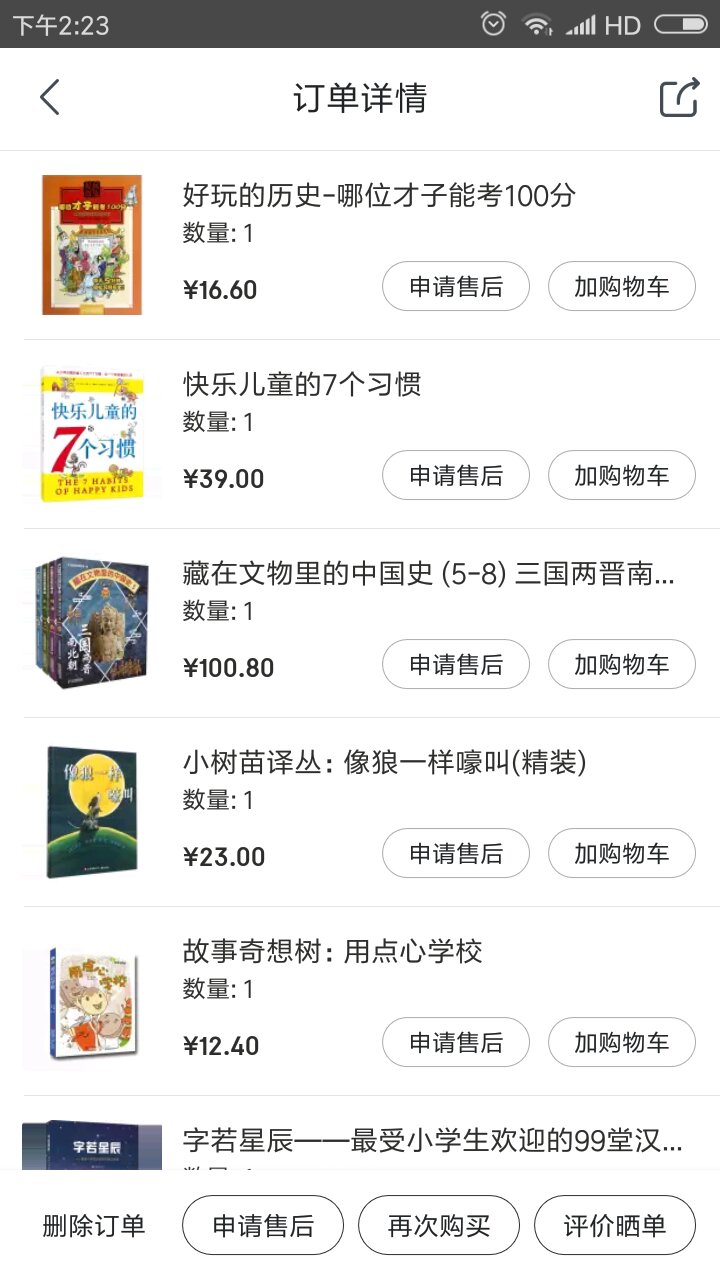Add 像狼一样嚎叫 to cart
Image resolution: width=720 pixels, height=1280 pixels.
click(621, 854)
